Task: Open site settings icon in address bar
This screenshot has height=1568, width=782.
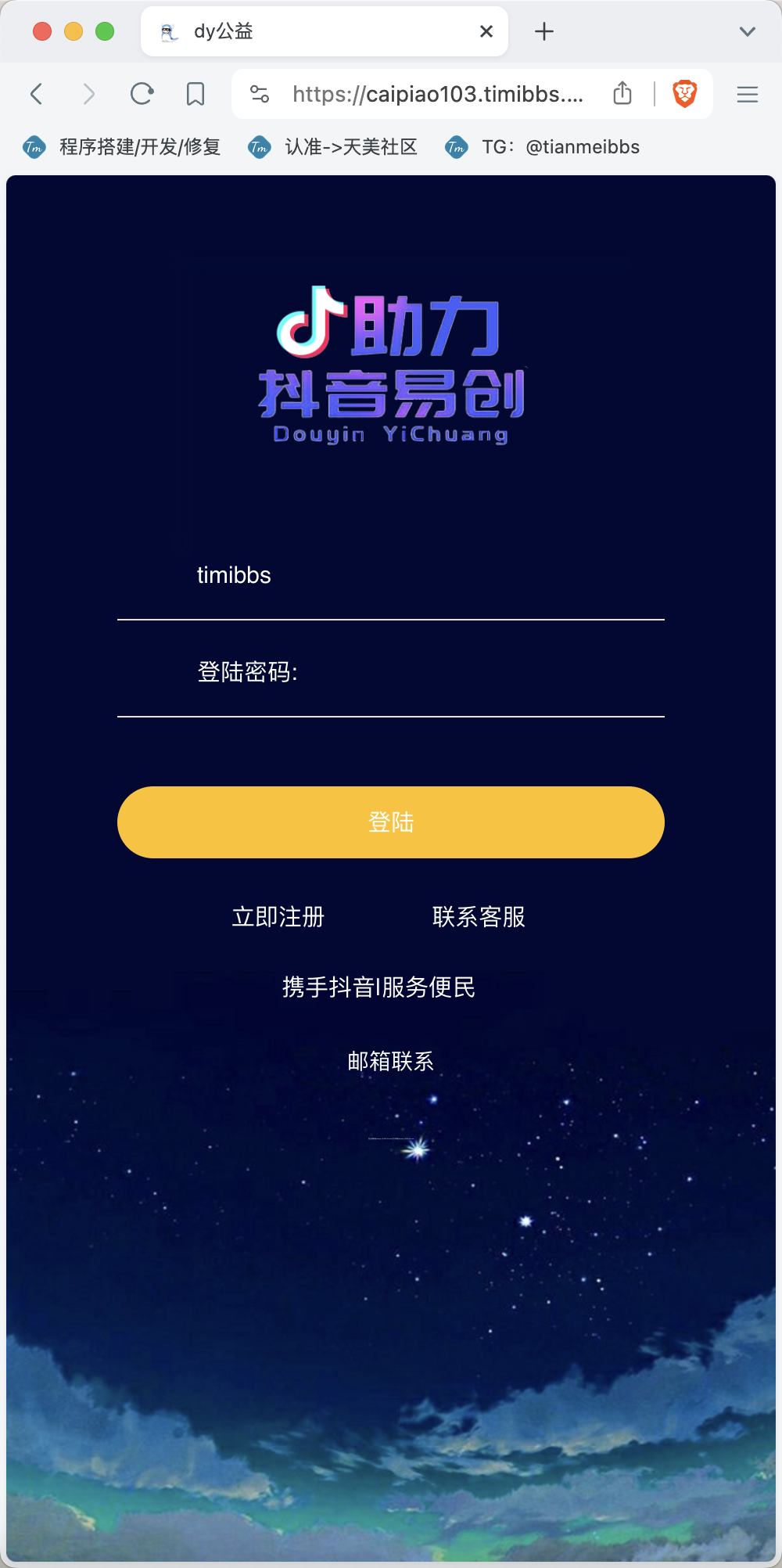Action: 260,95
